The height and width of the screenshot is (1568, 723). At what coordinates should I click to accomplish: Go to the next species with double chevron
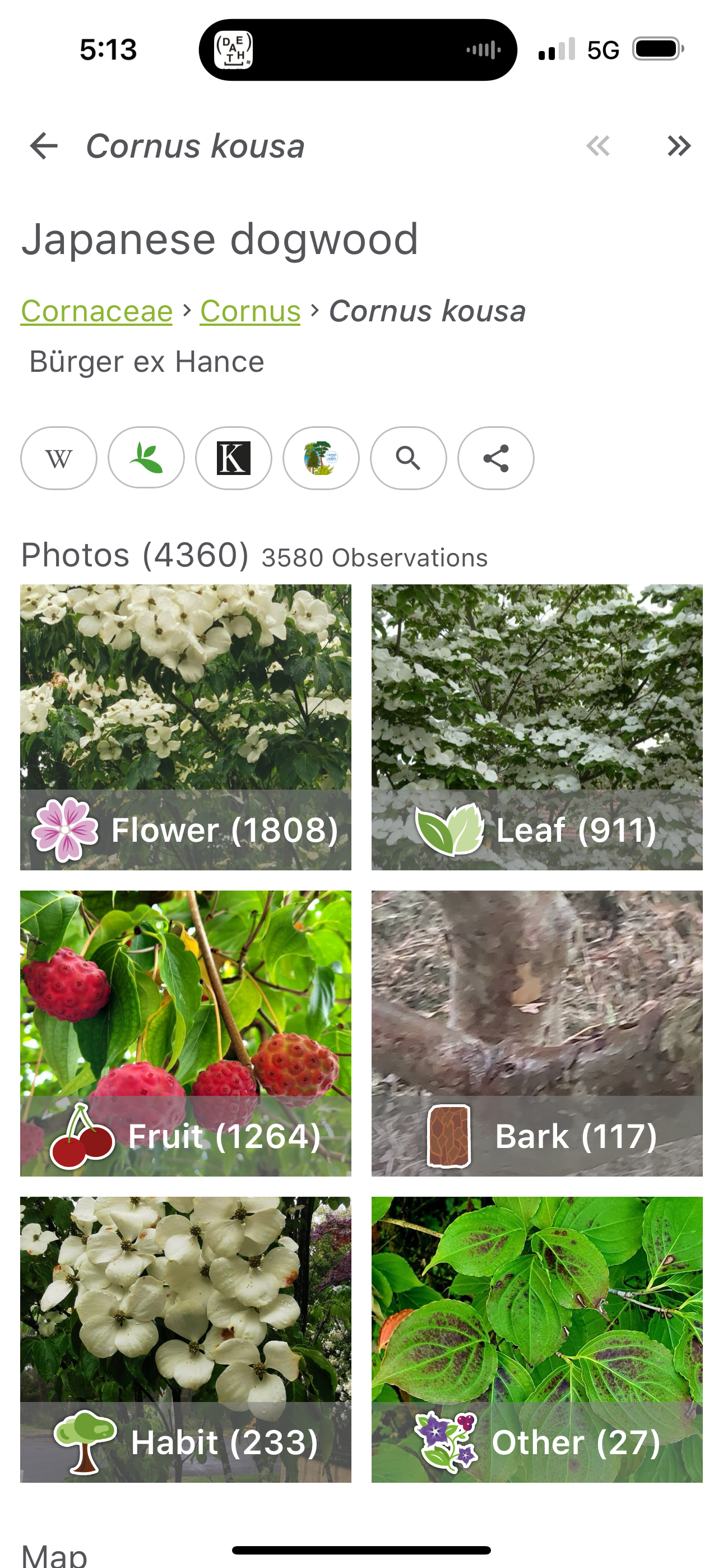tap(679, 146)
